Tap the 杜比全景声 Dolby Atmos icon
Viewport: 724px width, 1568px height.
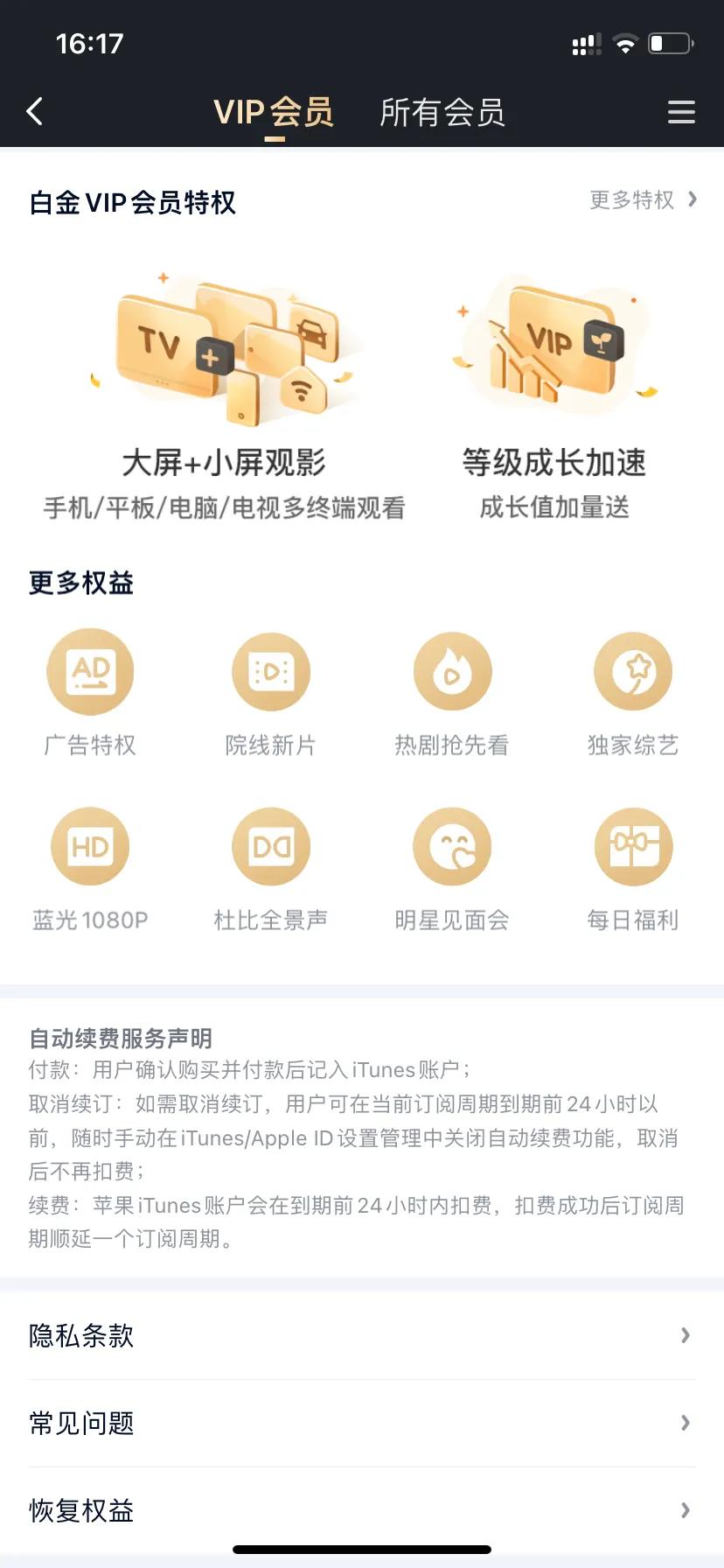[x=271, y=846]
